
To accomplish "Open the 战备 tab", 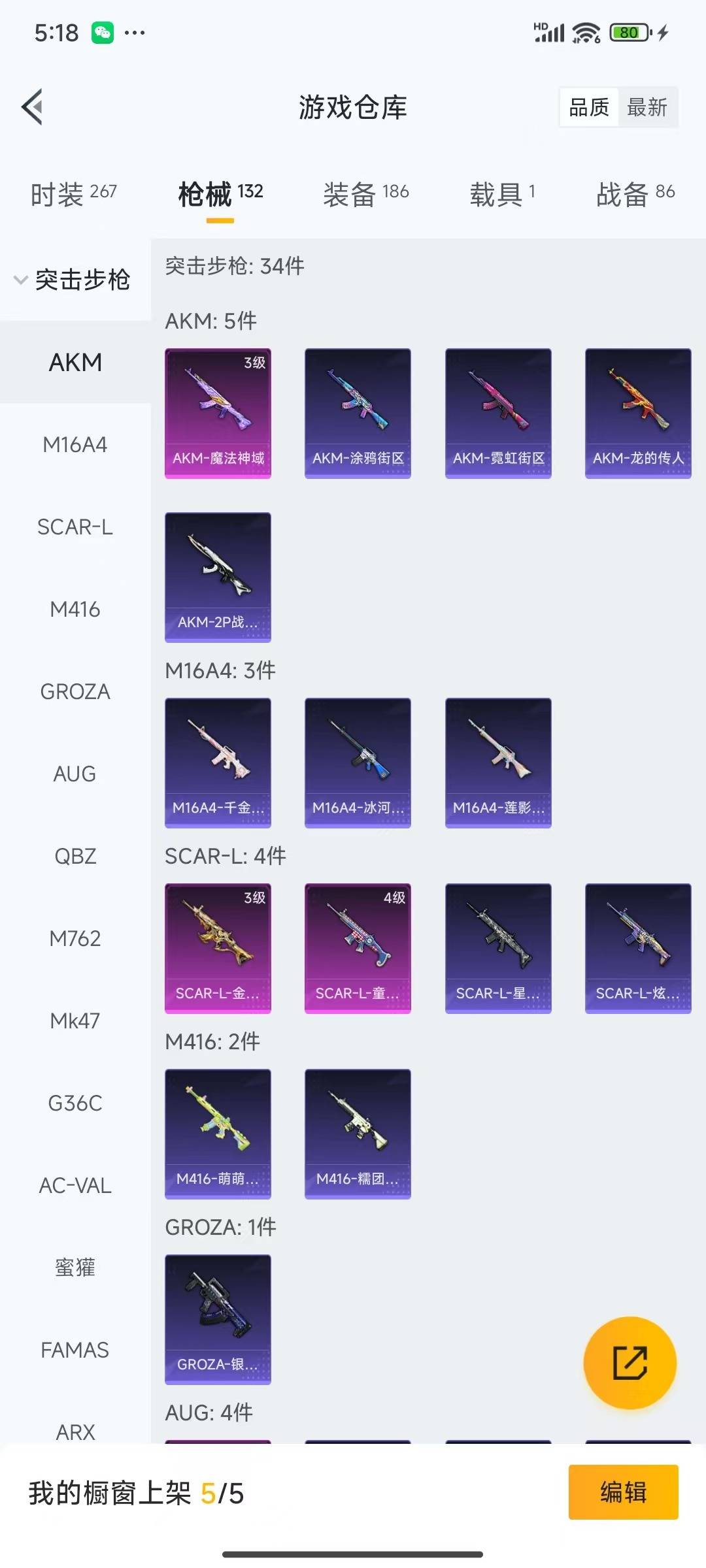I will point(635,194).
